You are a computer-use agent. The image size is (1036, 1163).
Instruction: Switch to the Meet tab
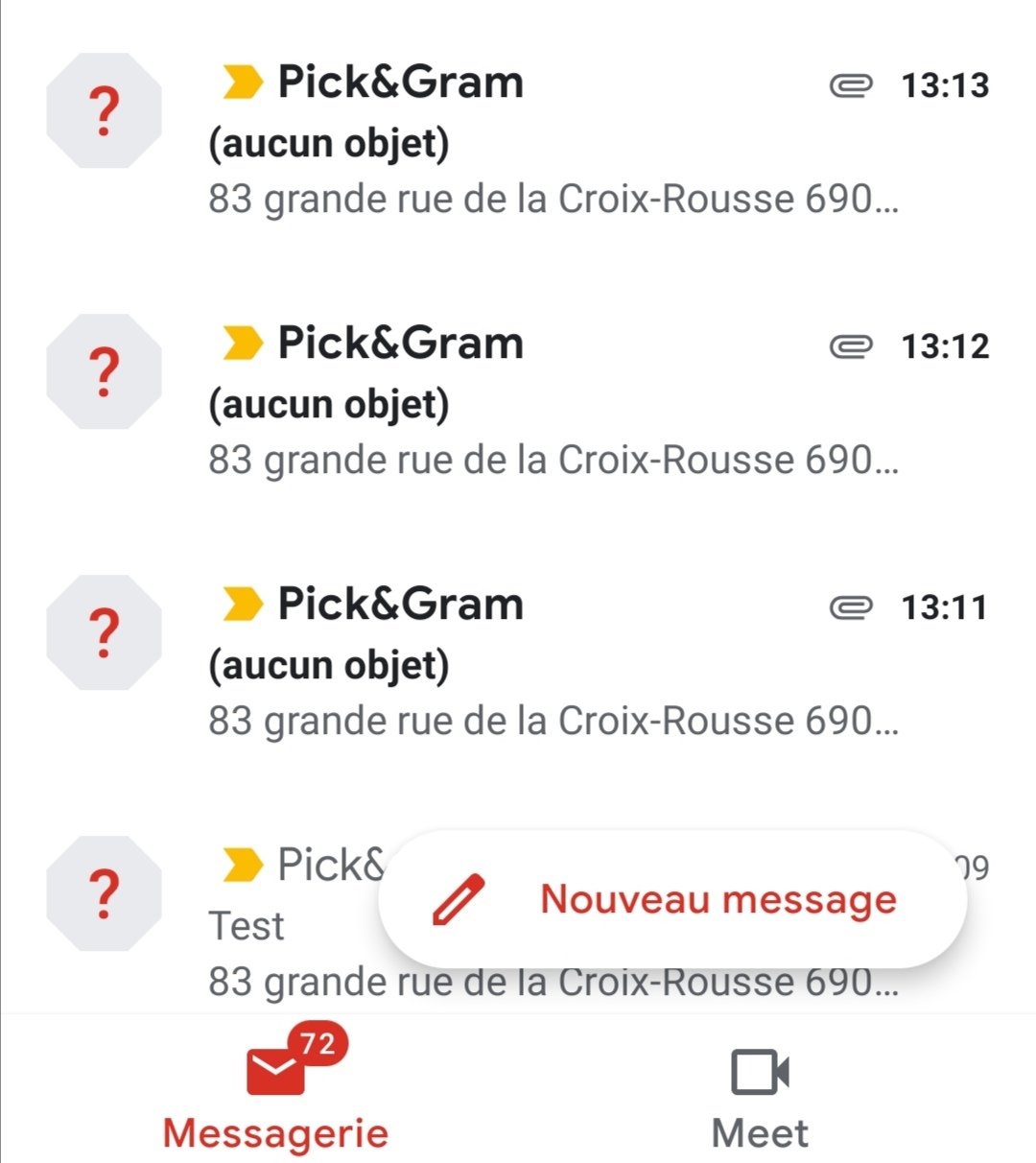(760, 1094)
